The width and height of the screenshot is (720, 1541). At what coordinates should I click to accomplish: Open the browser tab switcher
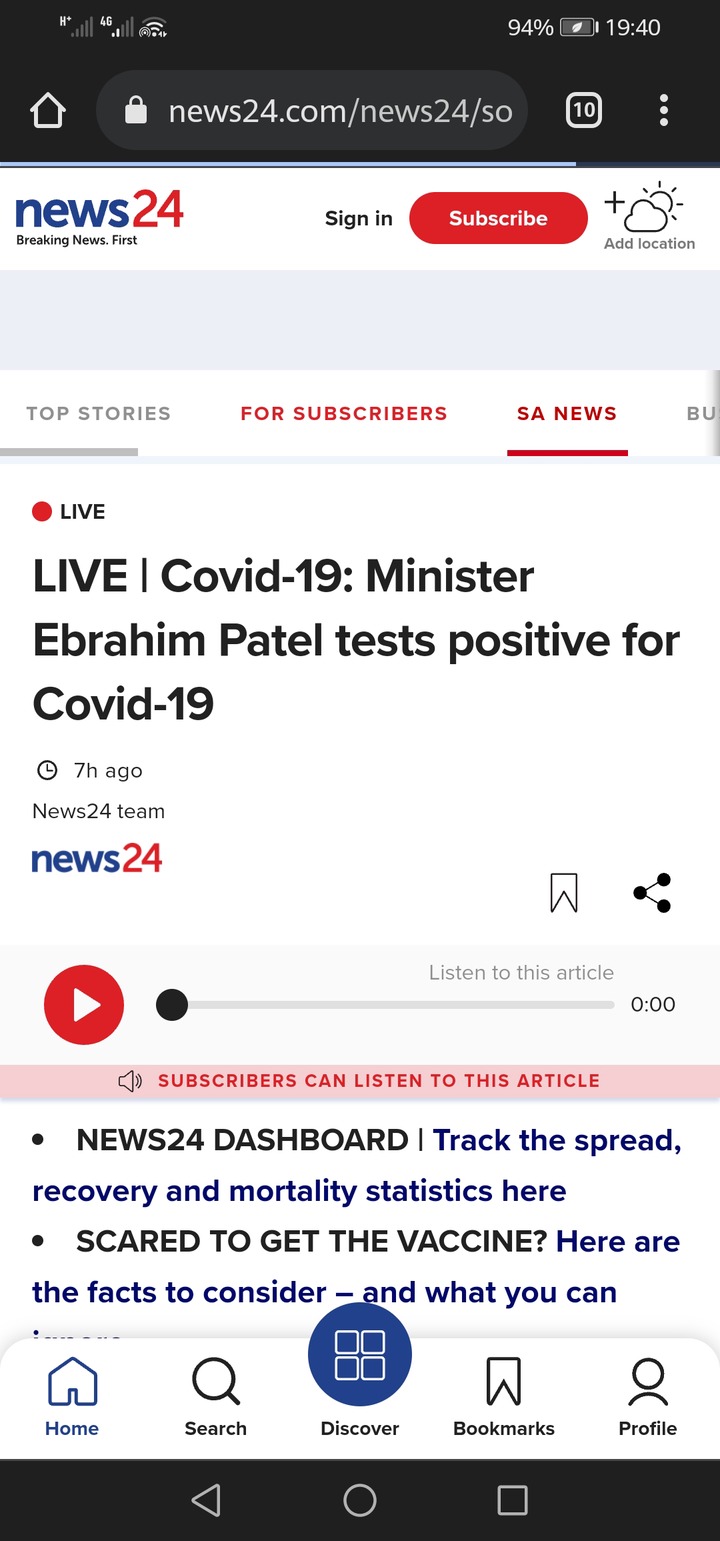584,110
